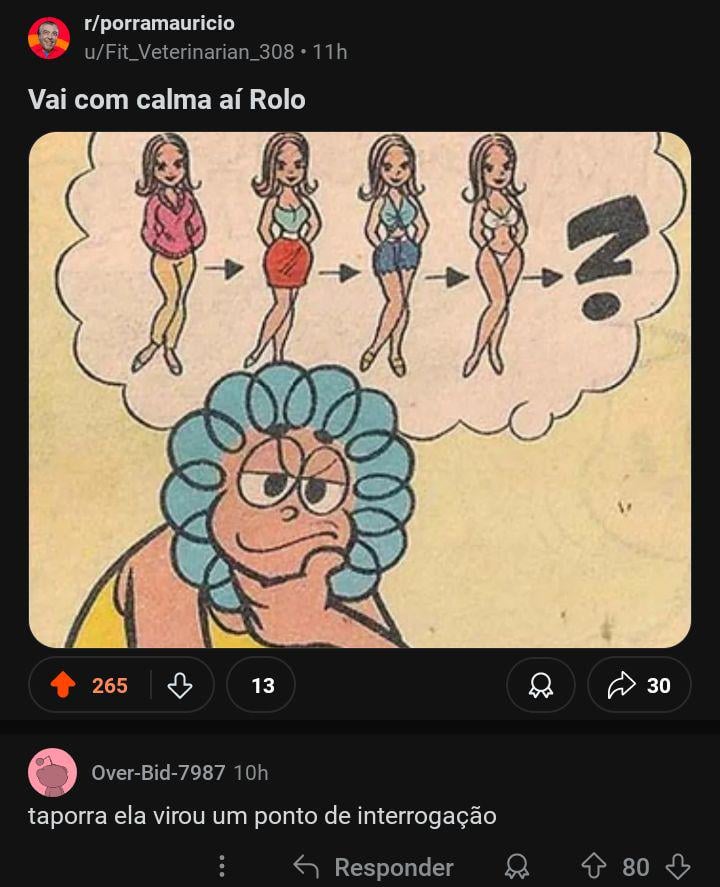Open the post's 13 comments
Viewport: 720px width, 887px height.
(261, 685)
